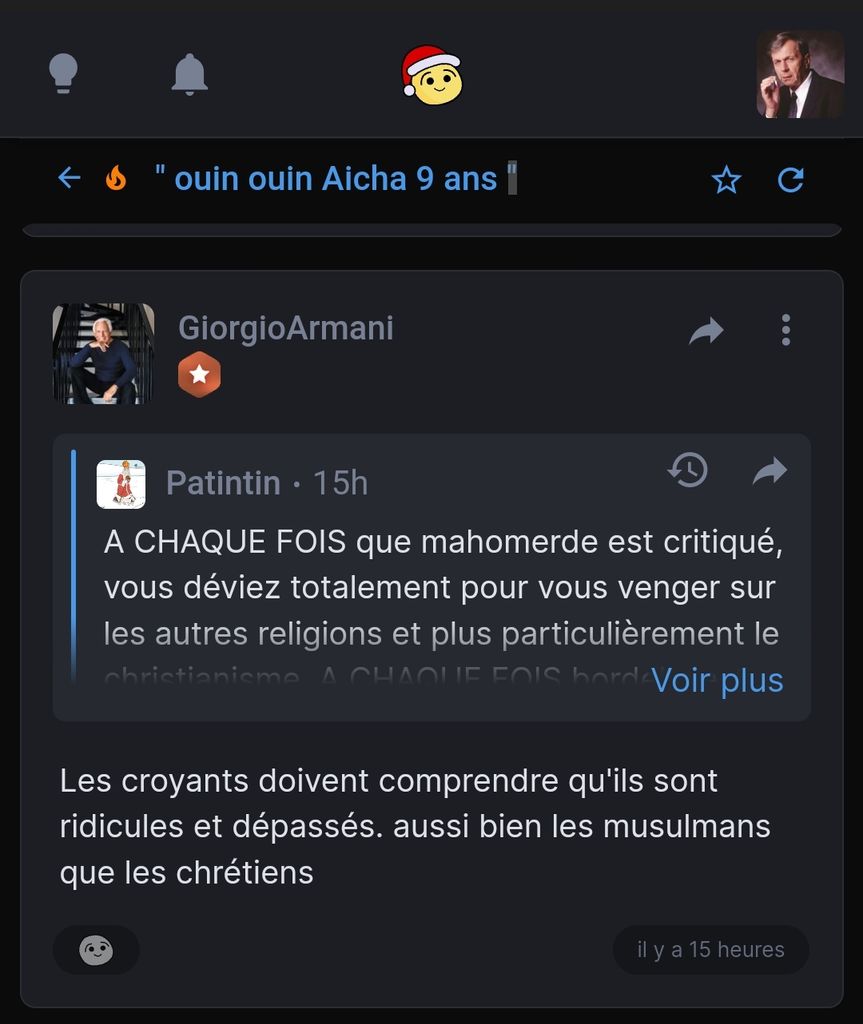Refresh the topic page
This screenshot has width=863, height=1024.
pos(791,180)
